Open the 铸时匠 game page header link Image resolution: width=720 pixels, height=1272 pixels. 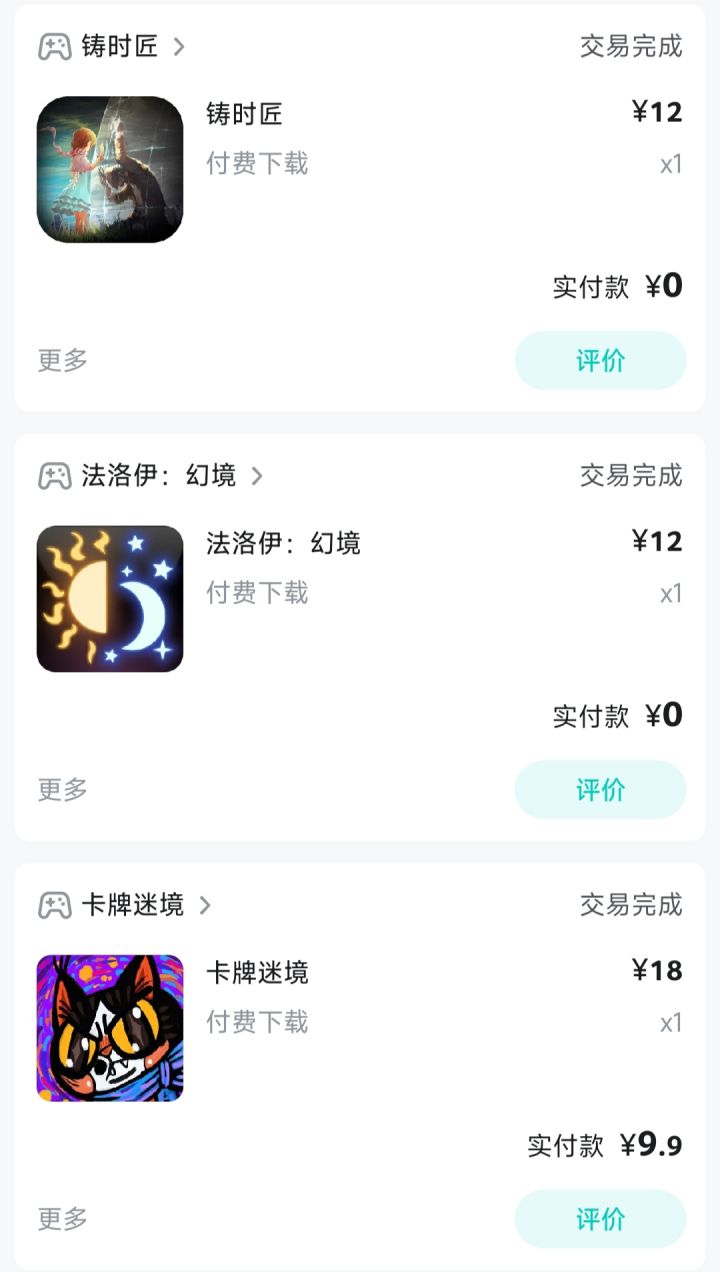[119, 46]
